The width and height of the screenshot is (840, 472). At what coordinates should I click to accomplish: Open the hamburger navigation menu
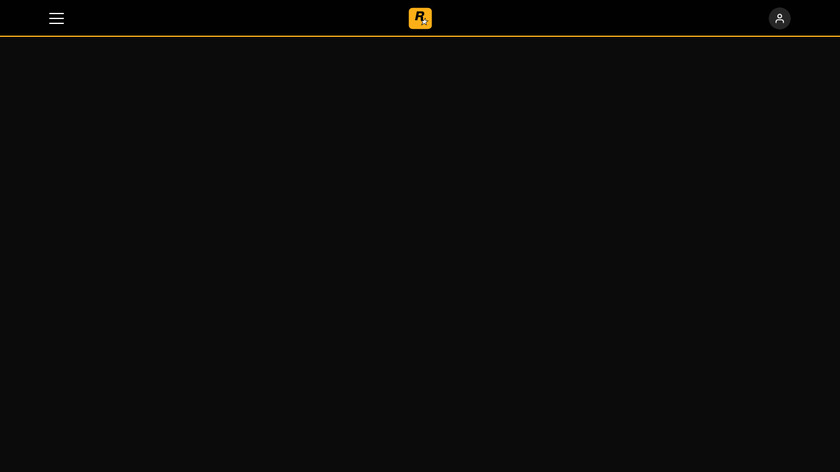coord(57,18)
